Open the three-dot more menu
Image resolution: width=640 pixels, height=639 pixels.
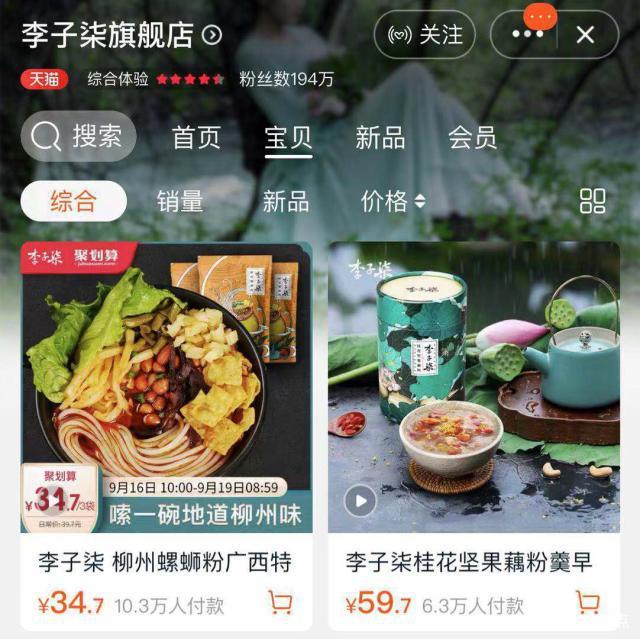(527, 35)
